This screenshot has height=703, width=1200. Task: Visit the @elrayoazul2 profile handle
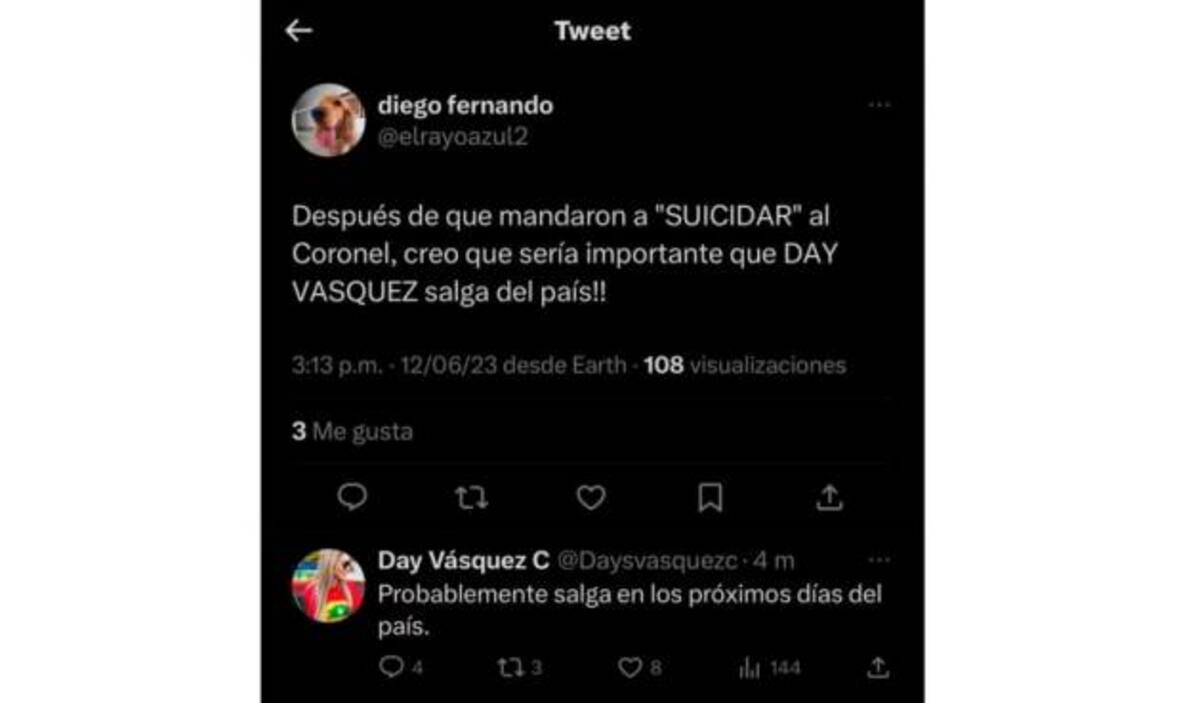(452, 138)
